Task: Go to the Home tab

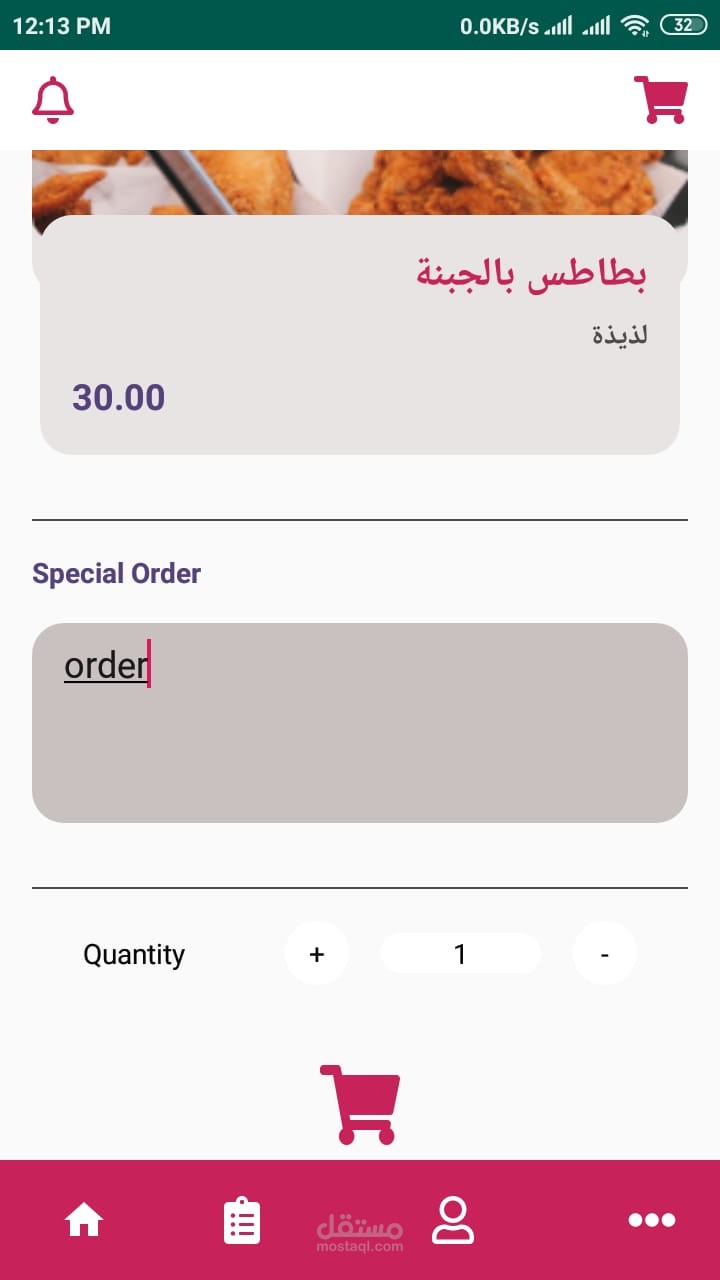Action: tap(84, 1220)
